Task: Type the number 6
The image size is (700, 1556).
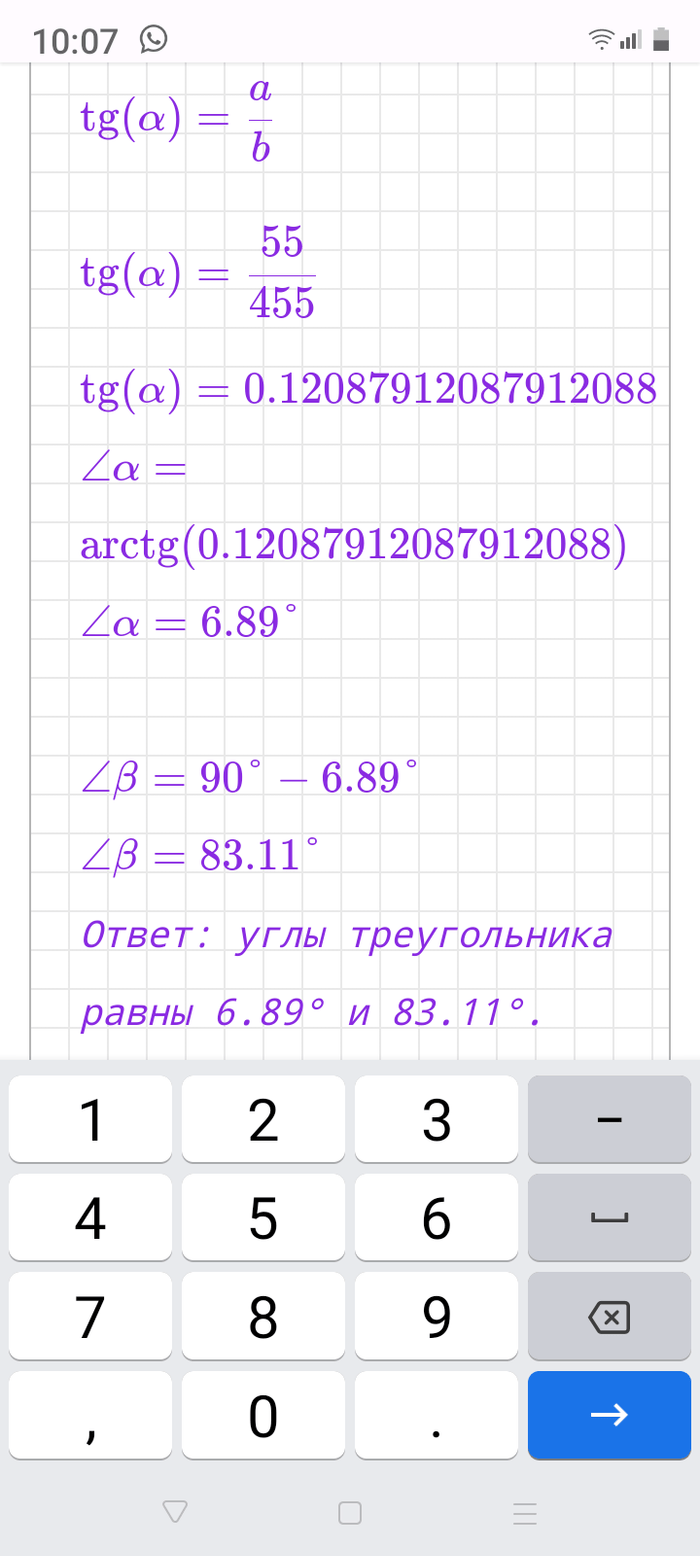Action: [436, 1217]
